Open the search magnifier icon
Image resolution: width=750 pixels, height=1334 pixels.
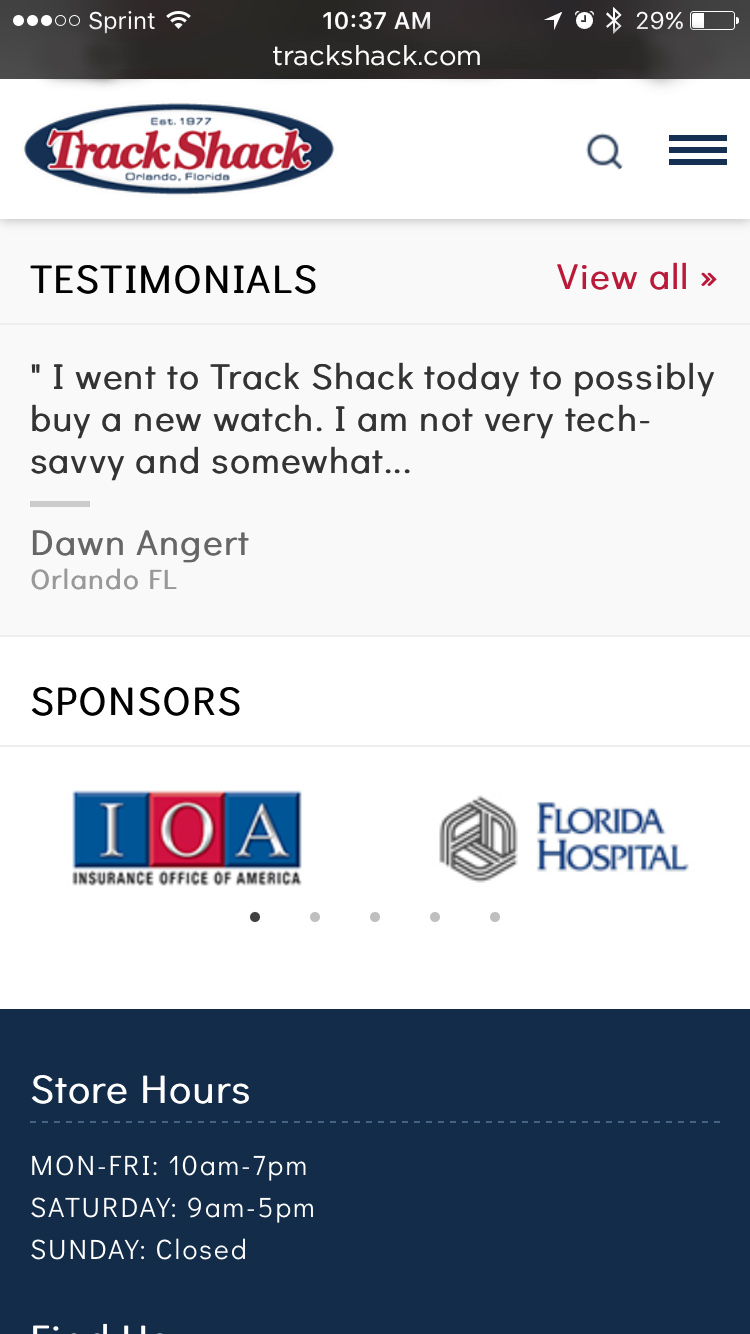(x=604, y=152)
